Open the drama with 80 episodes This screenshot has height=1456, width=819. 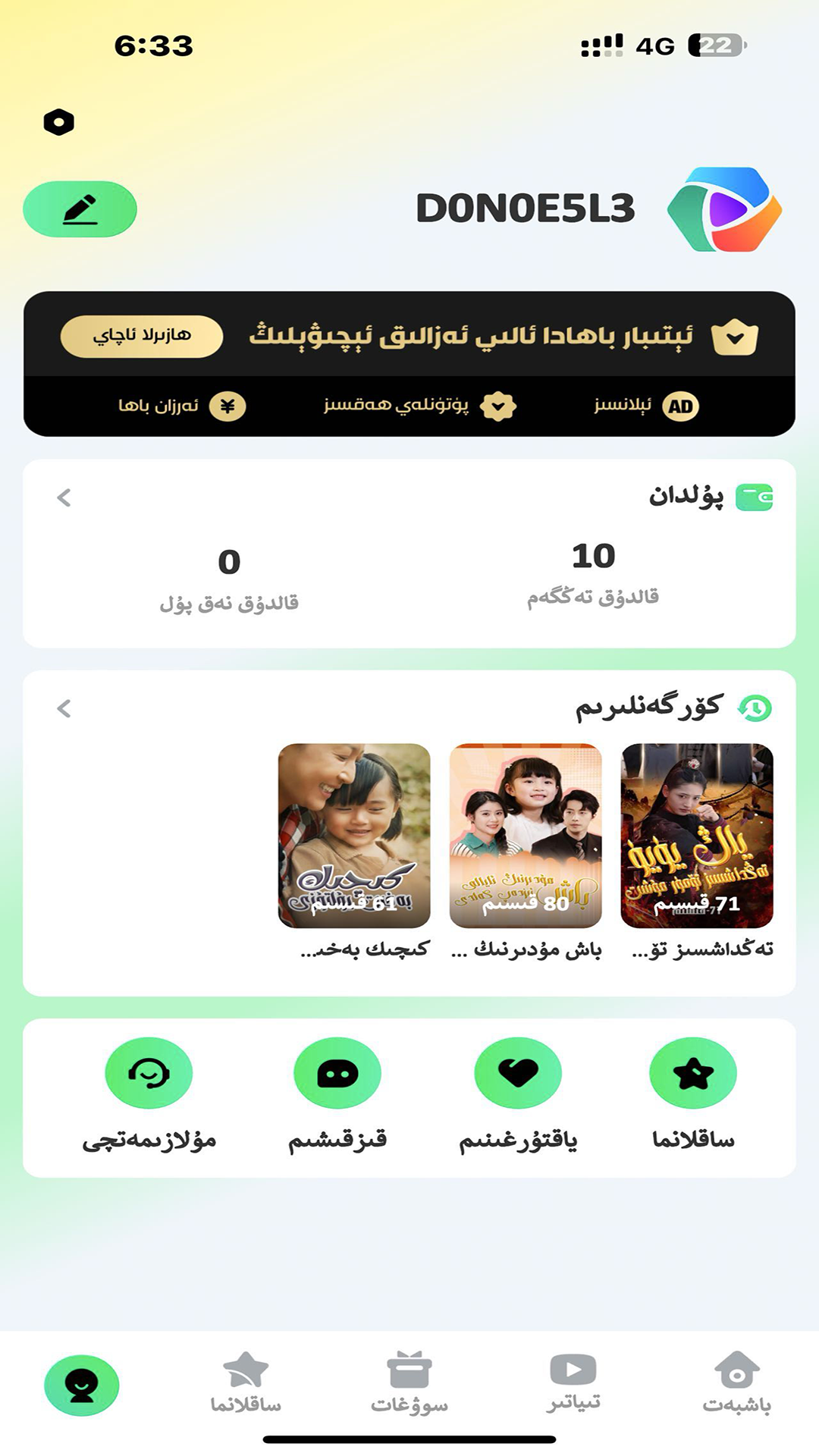point(526,835)
